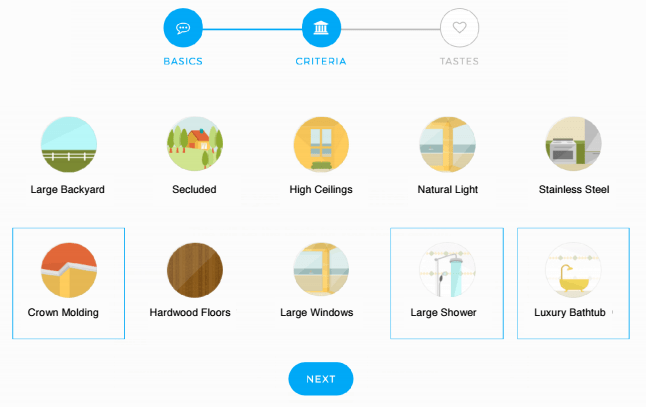Screen dimensions: 646x407
Task: Continue with the Next button
Action: coord(321,379)
